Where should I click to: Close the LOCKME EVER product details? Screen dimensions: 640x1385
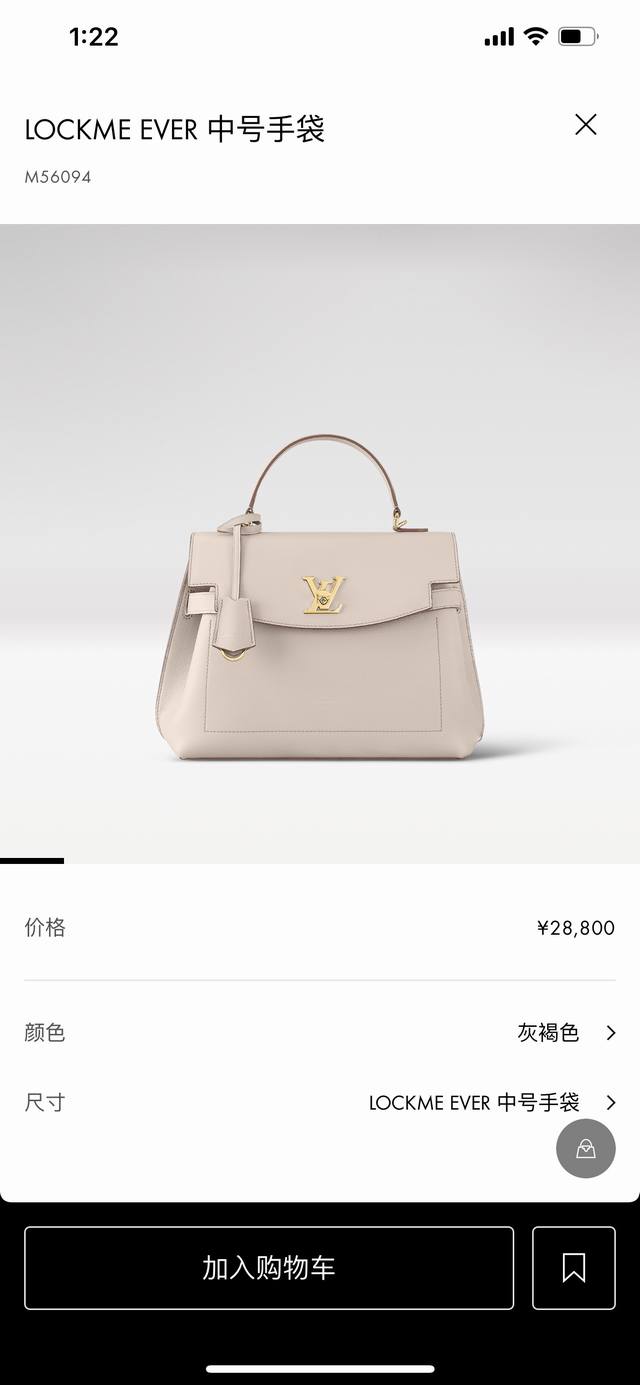[x=585, y=125]
